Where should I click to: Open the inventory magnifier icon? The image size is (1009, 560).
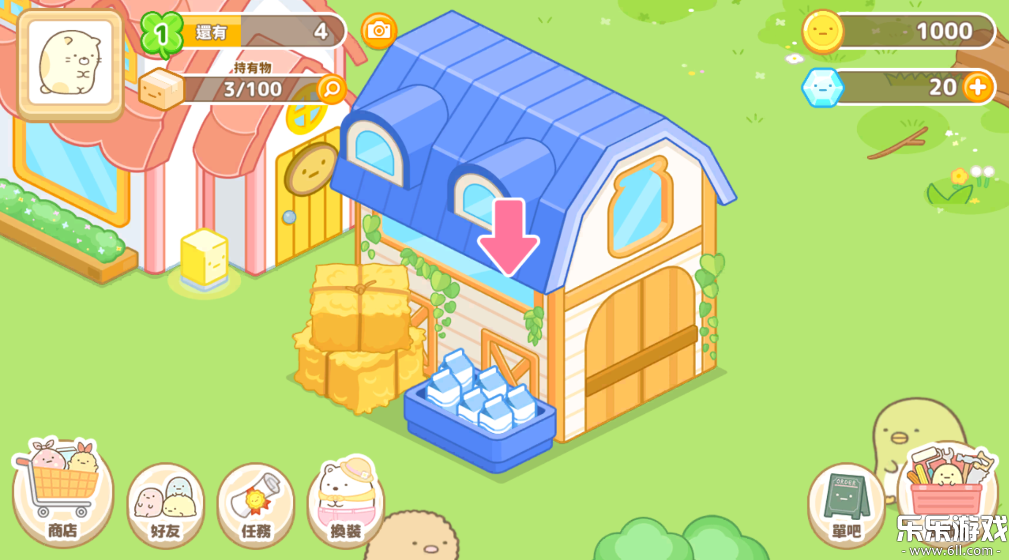pyautogui.click(x=331, y=90)
